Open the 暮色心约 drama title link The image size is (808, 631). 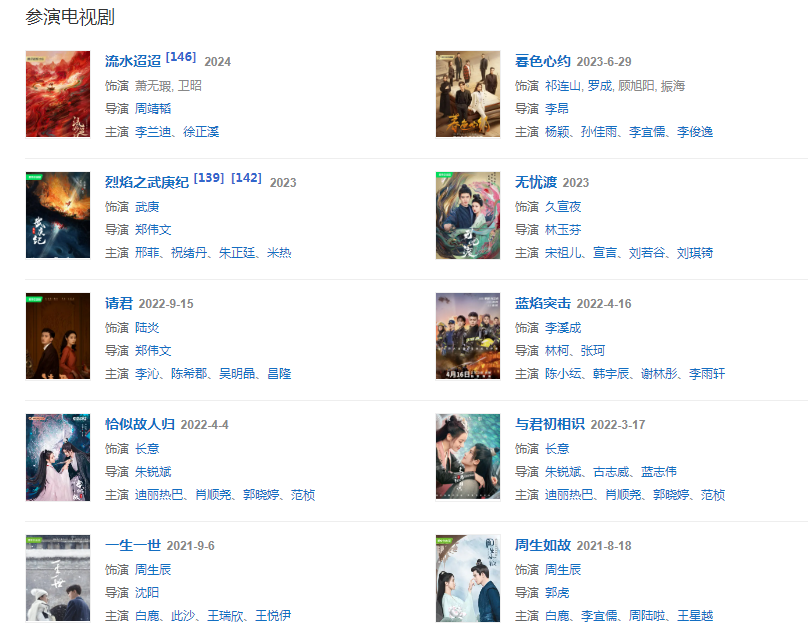point(542,61)
